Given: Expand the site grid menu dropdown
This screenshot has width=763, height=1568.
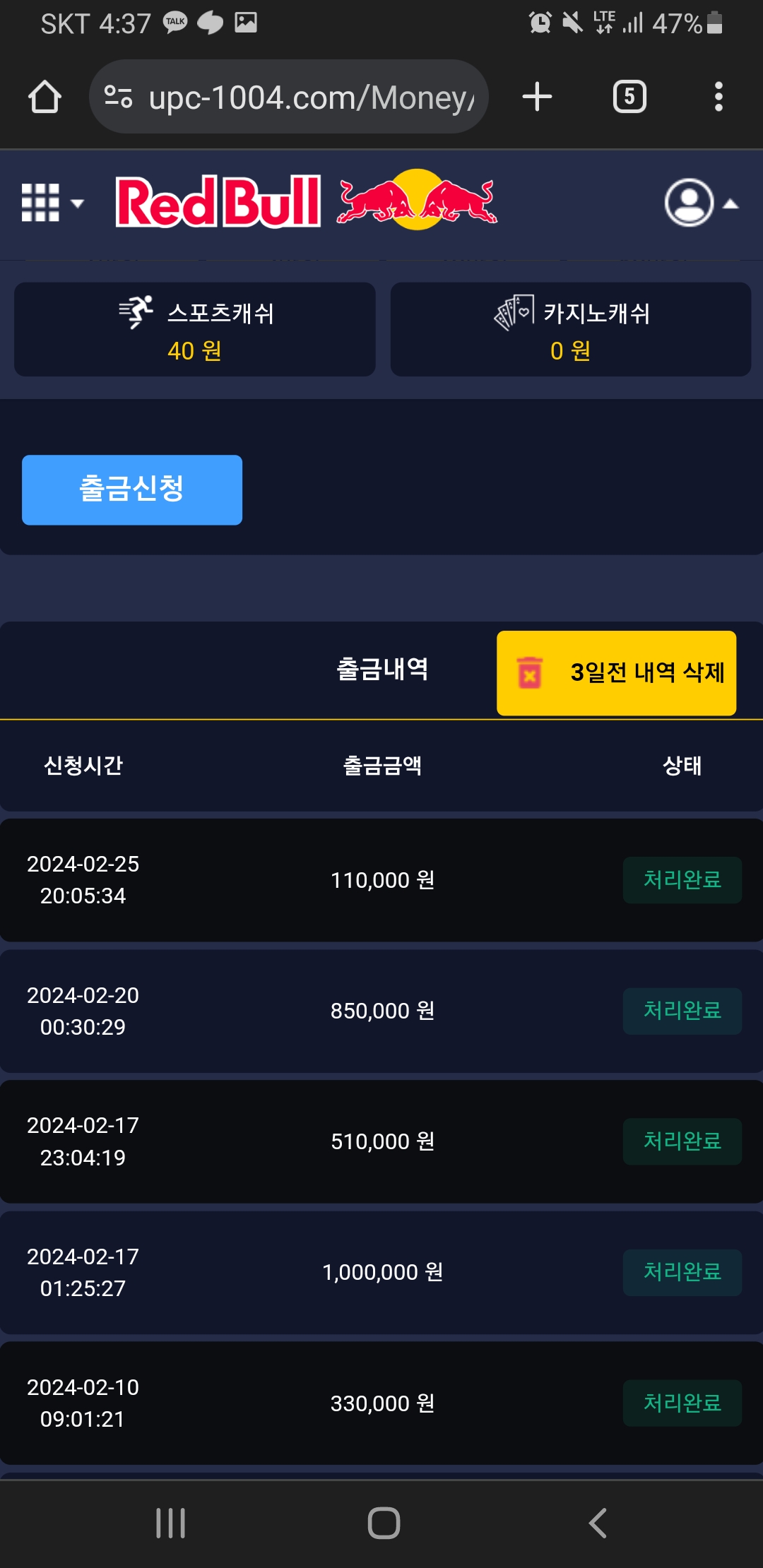Looking at the screenshot, I should click(x=52, y=203).
